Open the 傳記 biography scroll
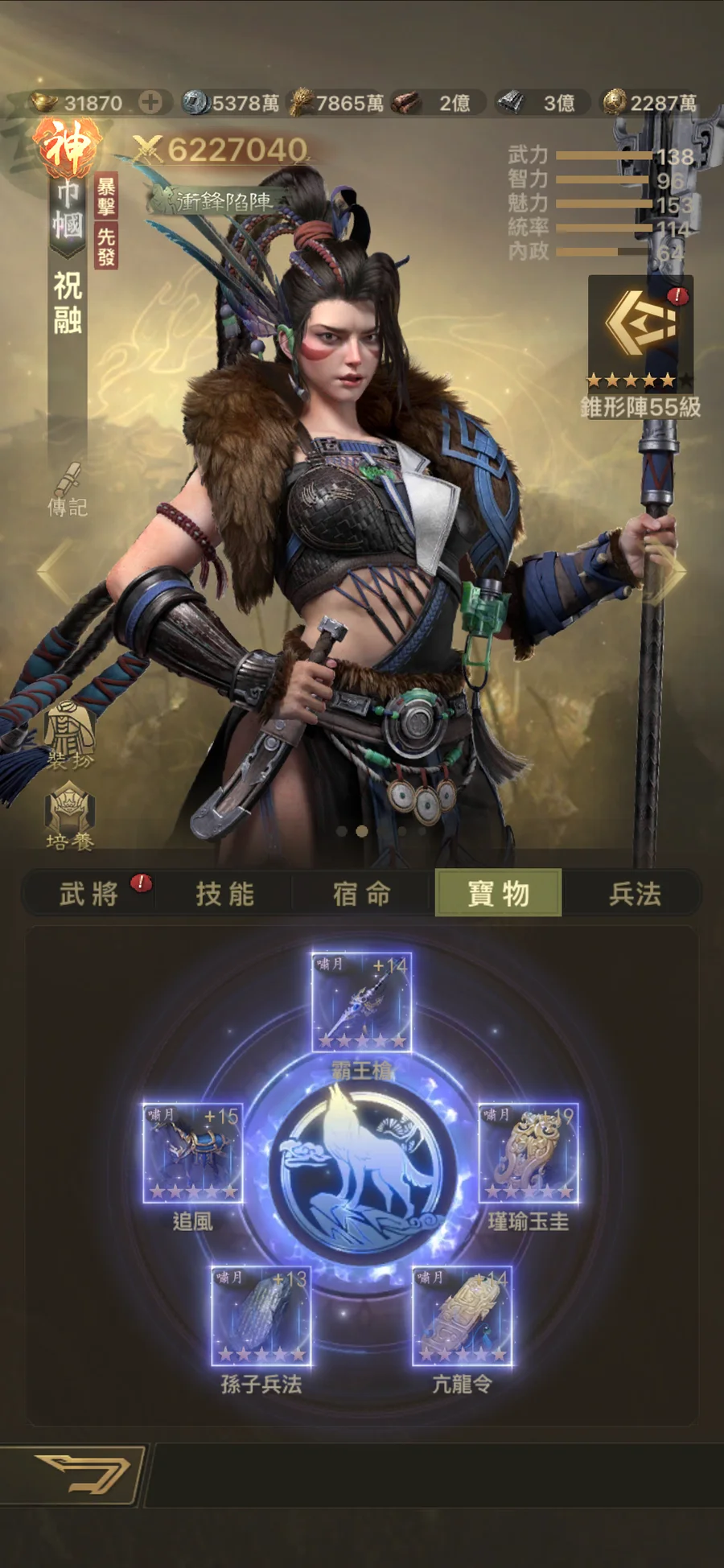Viewport: 724px width, 1568px height. (68, 489)
